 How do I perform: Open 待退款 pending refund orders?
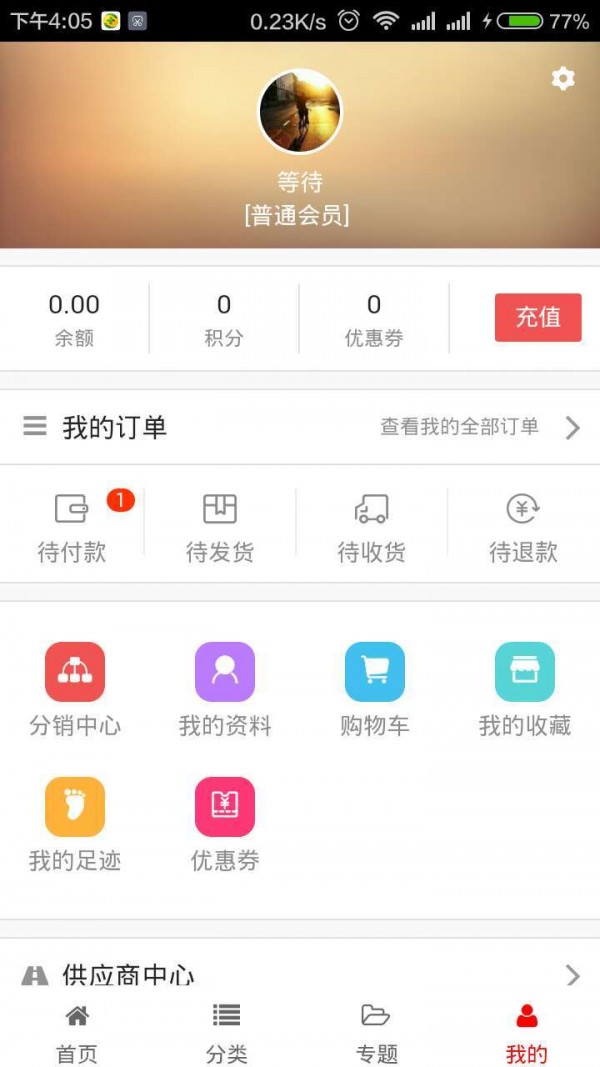point(523,526)
